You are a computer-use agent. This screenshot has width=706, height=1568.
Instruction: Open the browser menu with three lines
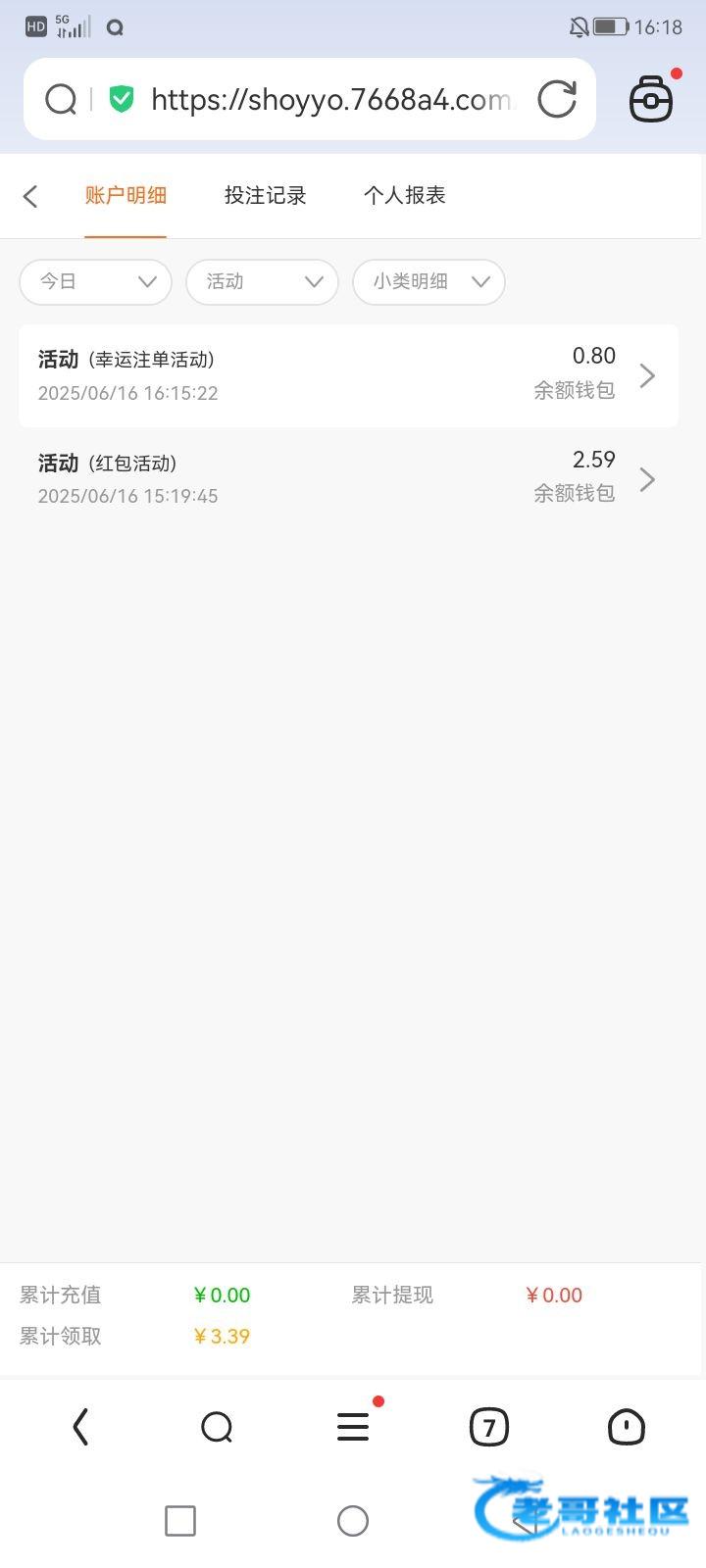click(353, 1427)
